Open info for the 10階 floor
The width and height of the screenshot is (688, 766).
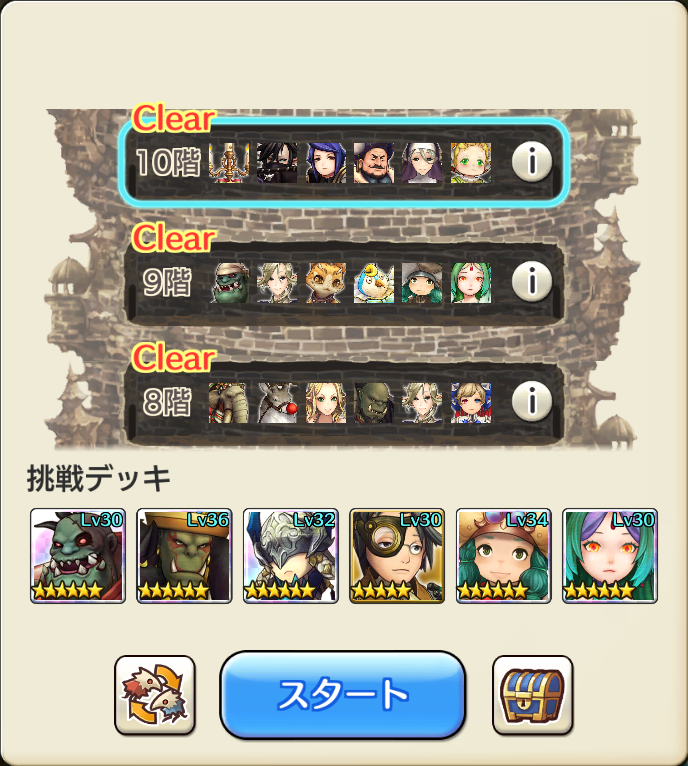point(532,162)
